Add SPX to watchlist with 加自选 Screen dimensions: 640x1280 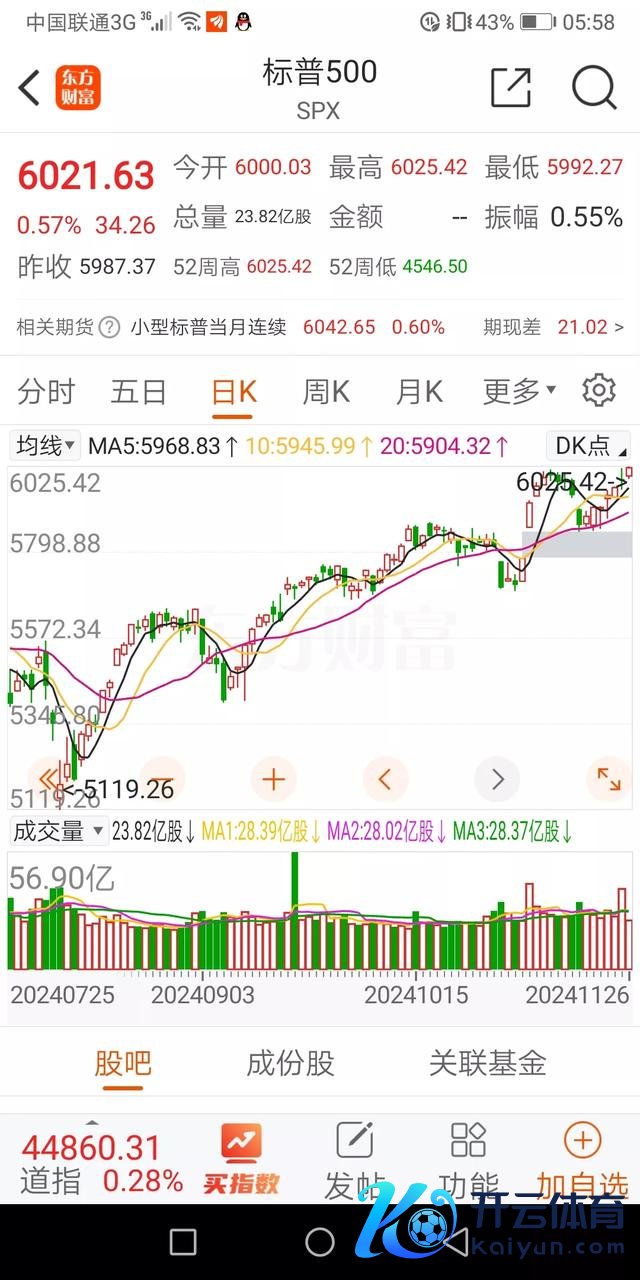[582, 1160]
